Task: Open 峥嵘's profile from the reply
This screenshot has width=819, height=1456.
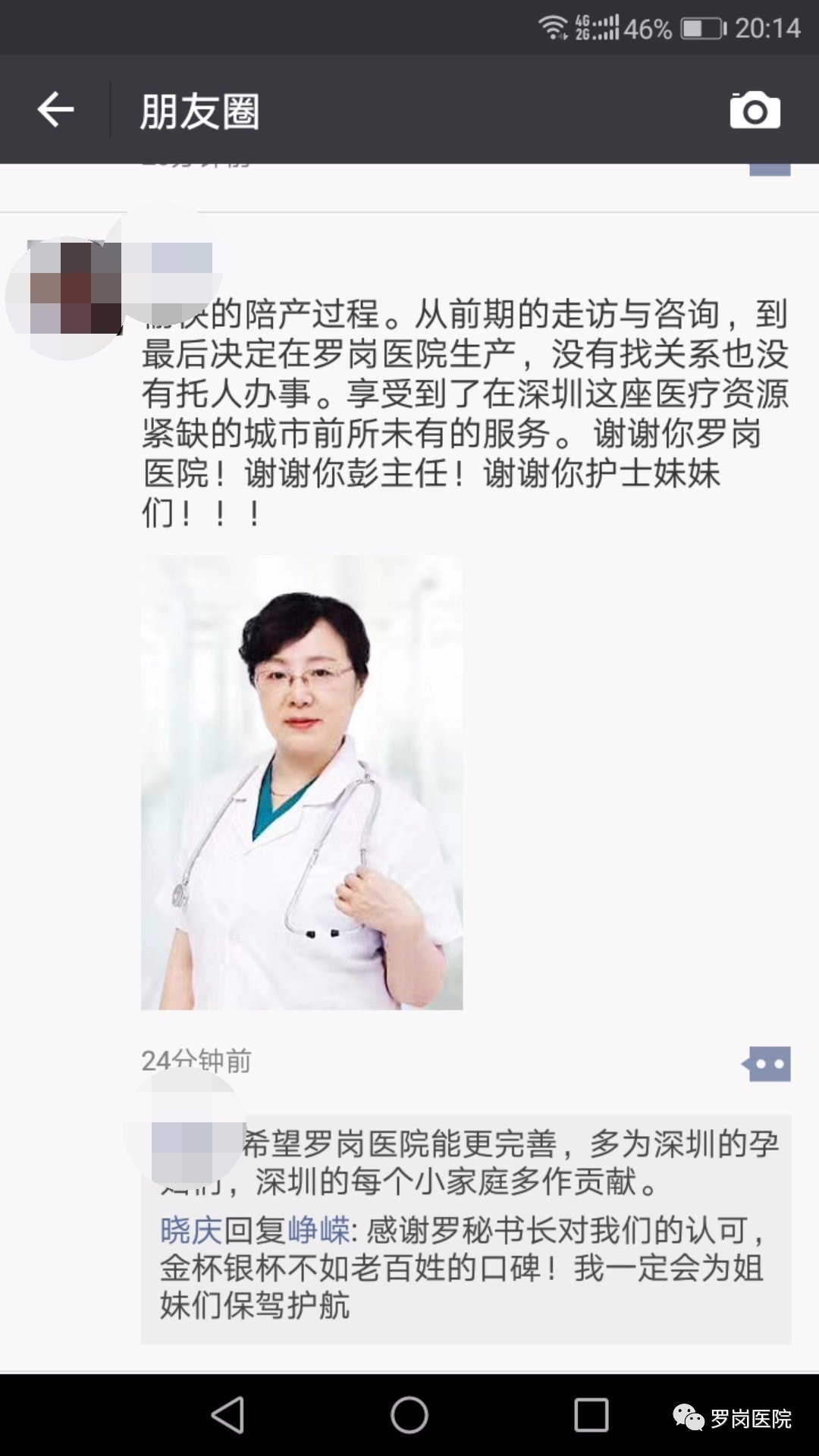Action: coord(318,1230)
